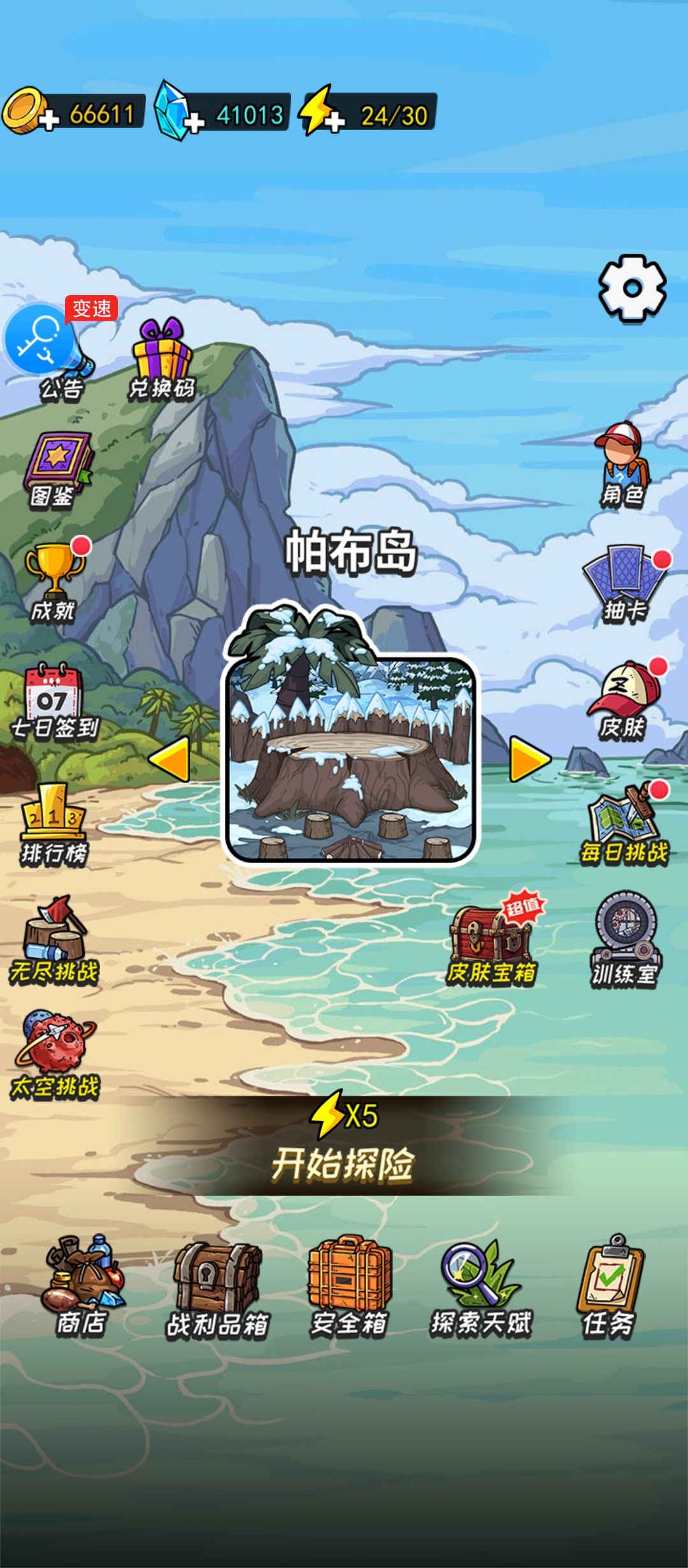Viewport: 688px width, 1568px height.
Task: Enter 无尽挑战 endless mode
Action: tap(55, 940)
